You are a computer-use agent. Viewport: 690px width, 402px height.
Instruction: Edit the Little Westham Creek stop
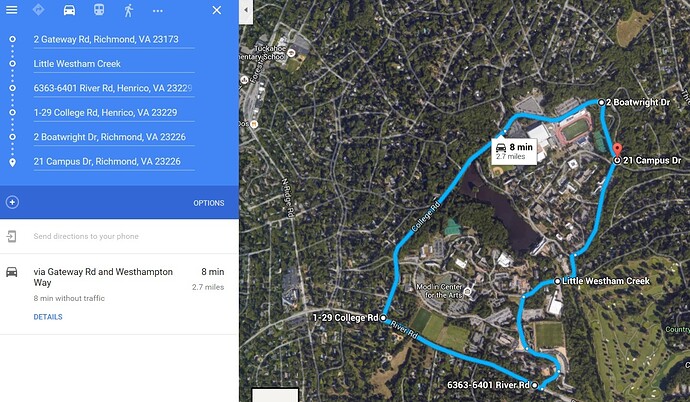coord(110,63)
